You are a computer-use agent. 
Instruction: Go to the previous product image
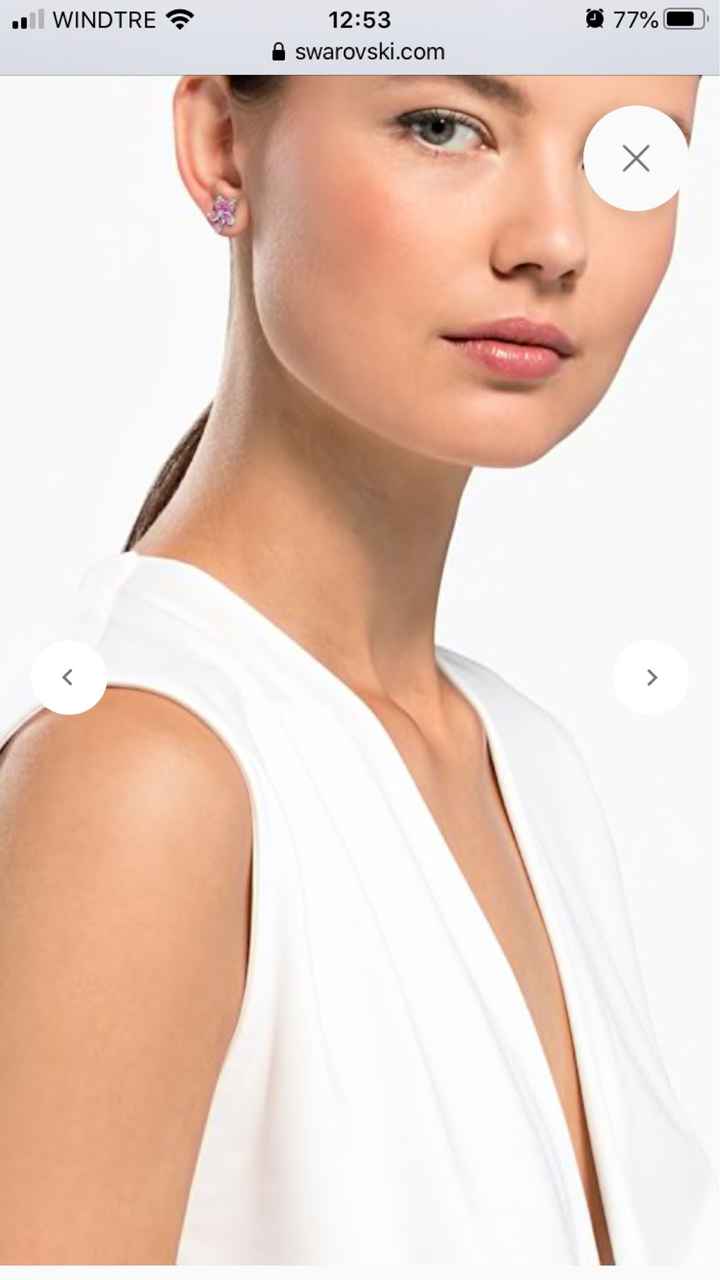pyautogui.click(x=68, y=677)
